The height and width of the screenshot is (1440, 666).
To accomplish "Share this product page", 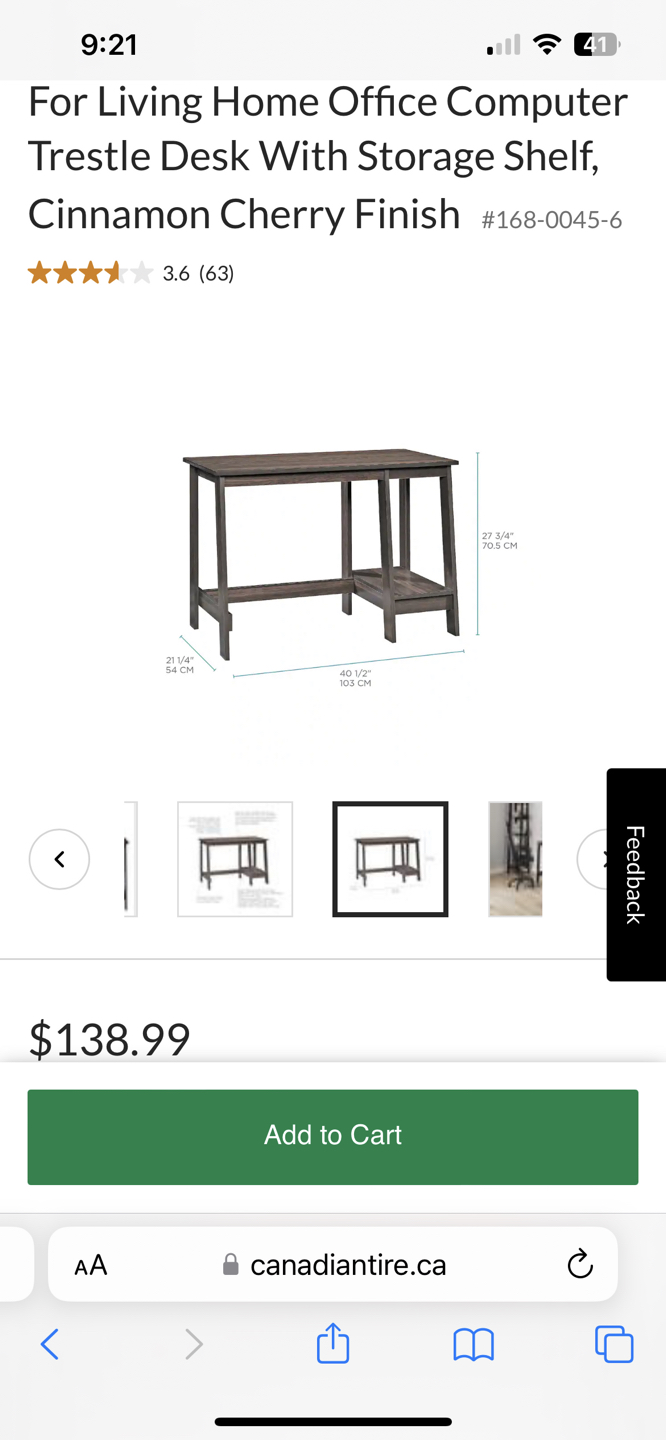I will [x=333, y=1344].
